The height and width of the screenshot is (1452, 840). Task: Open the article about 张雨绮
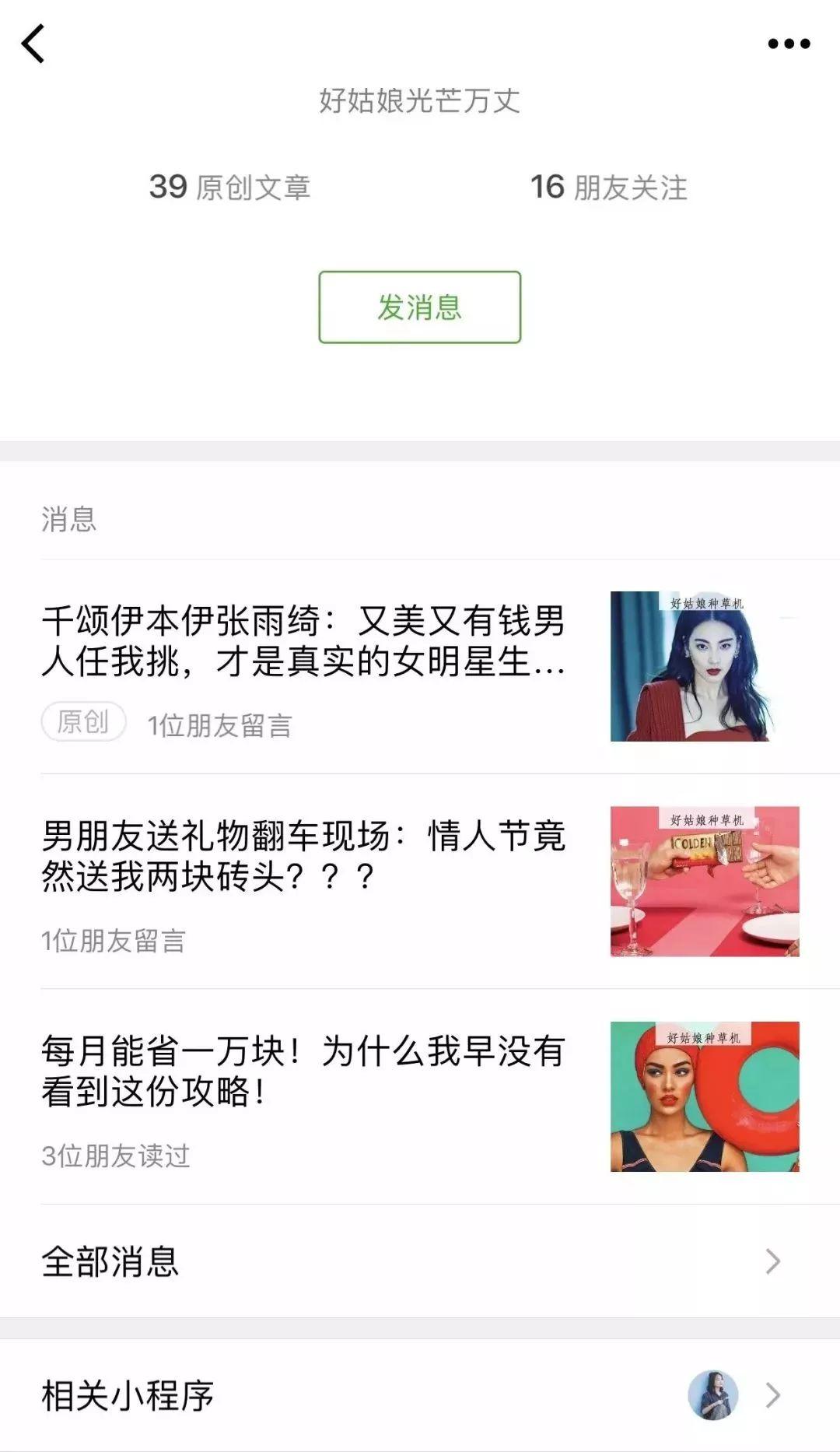303,642
